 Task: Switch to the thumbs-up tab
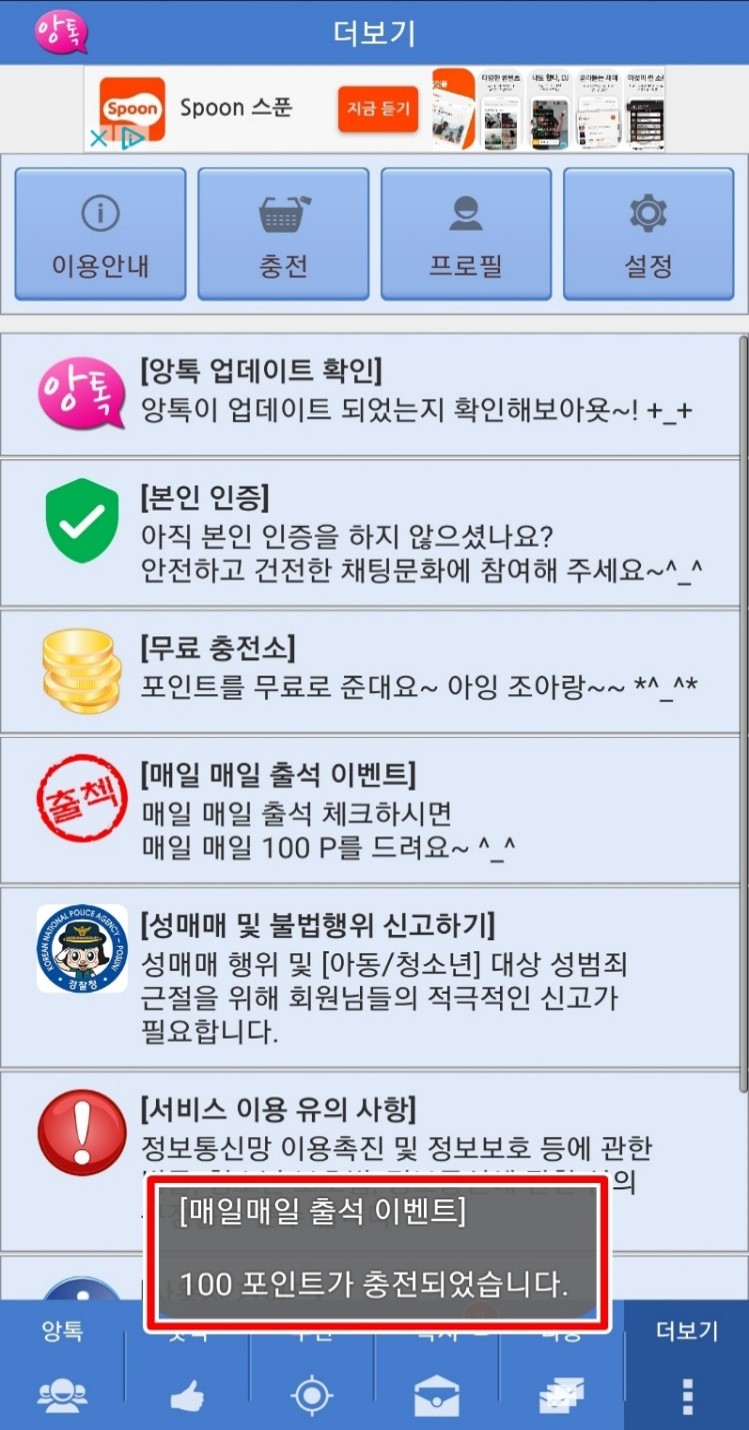pos(187,1395)
